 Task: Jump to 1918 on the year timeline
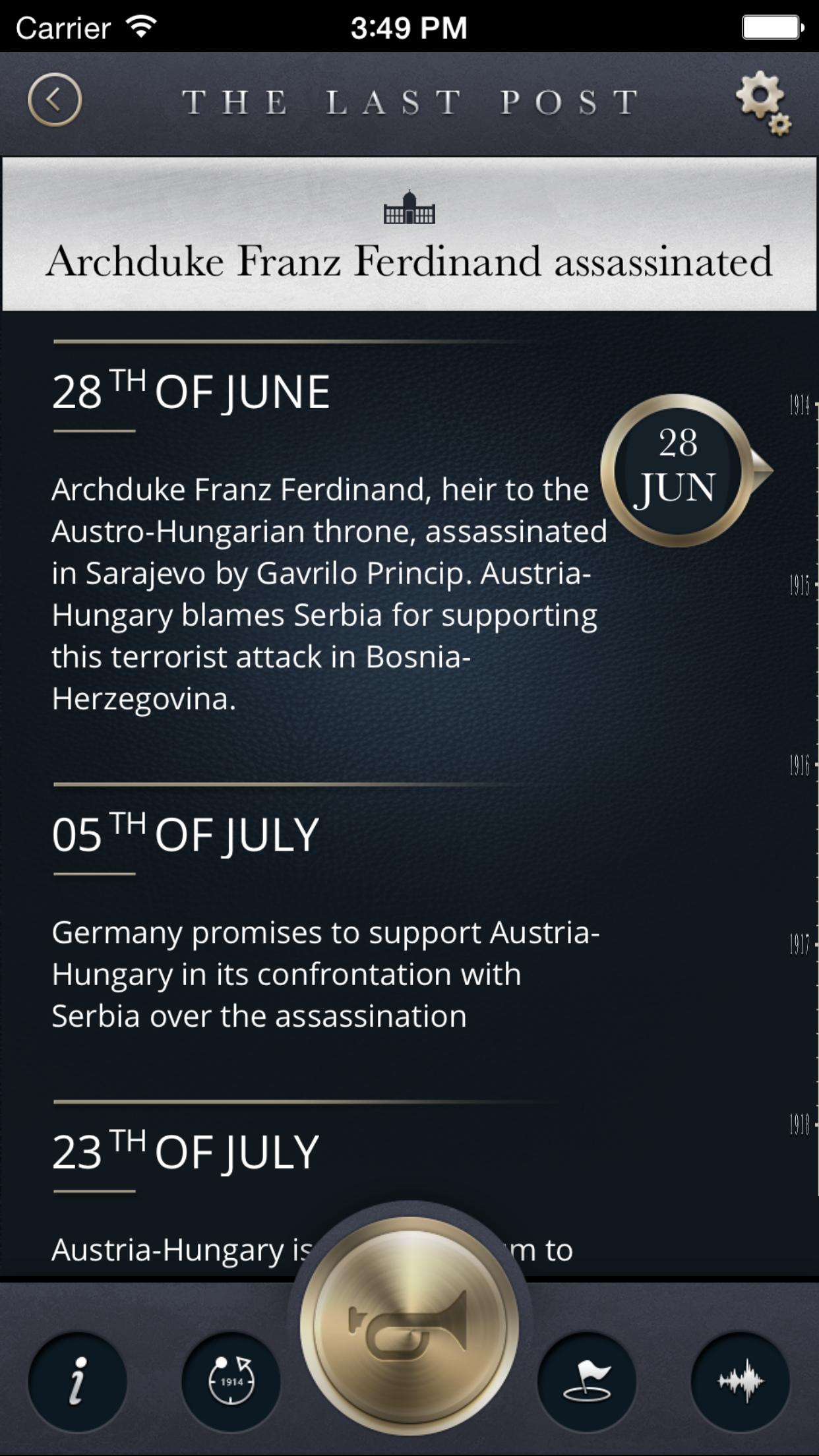pos(799,1124)
